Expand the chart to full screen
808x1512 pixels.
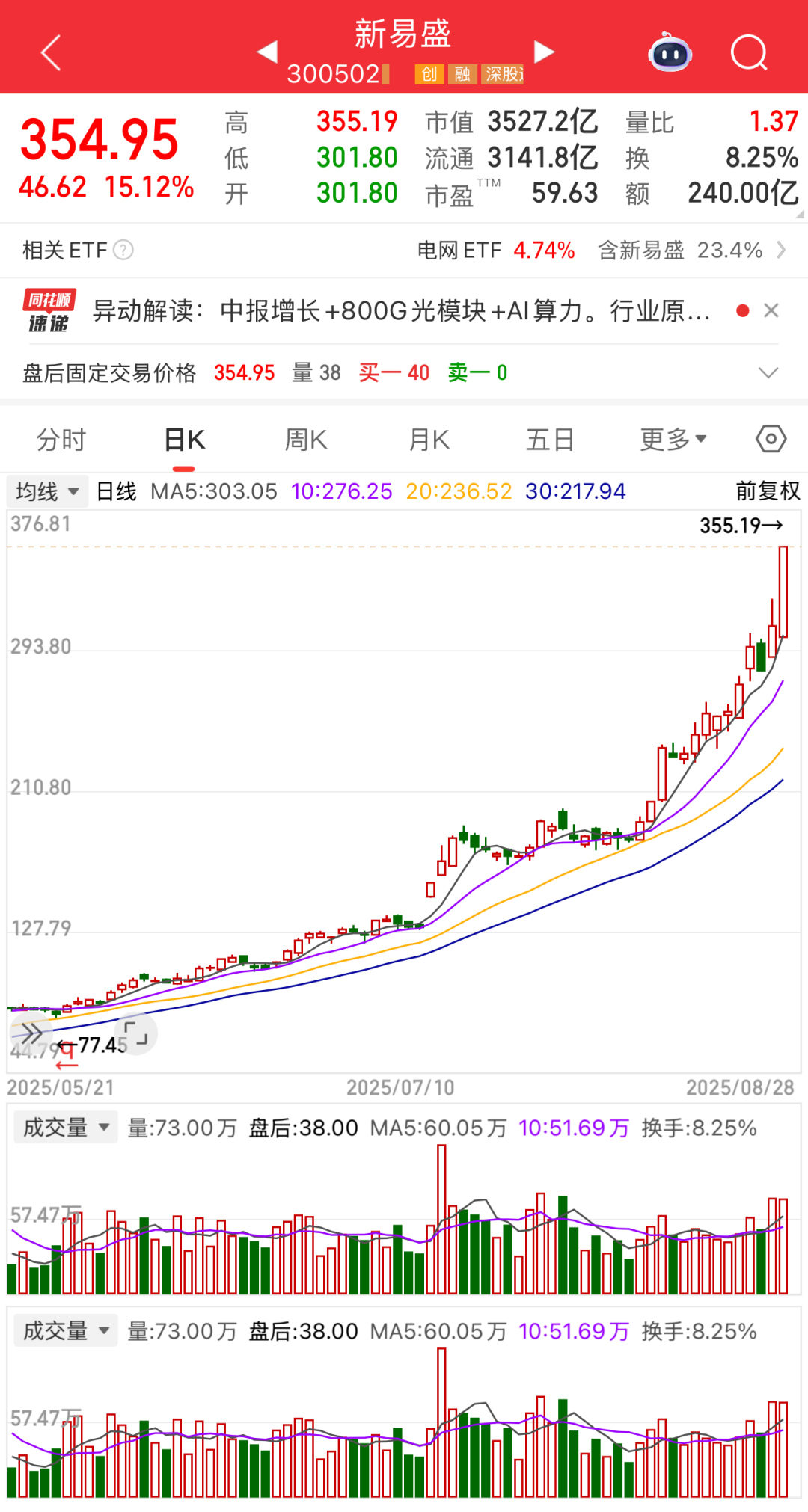tap(135, 1035)
